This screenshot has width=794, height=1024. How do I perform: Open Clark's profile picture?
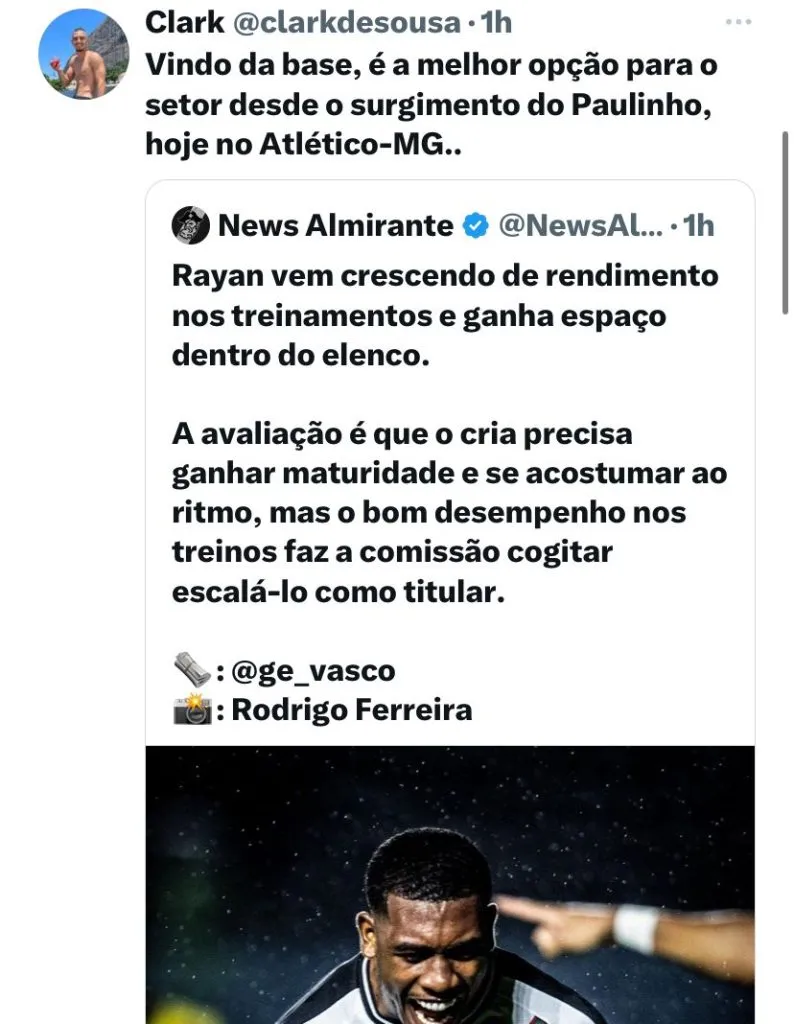(84, 55)
